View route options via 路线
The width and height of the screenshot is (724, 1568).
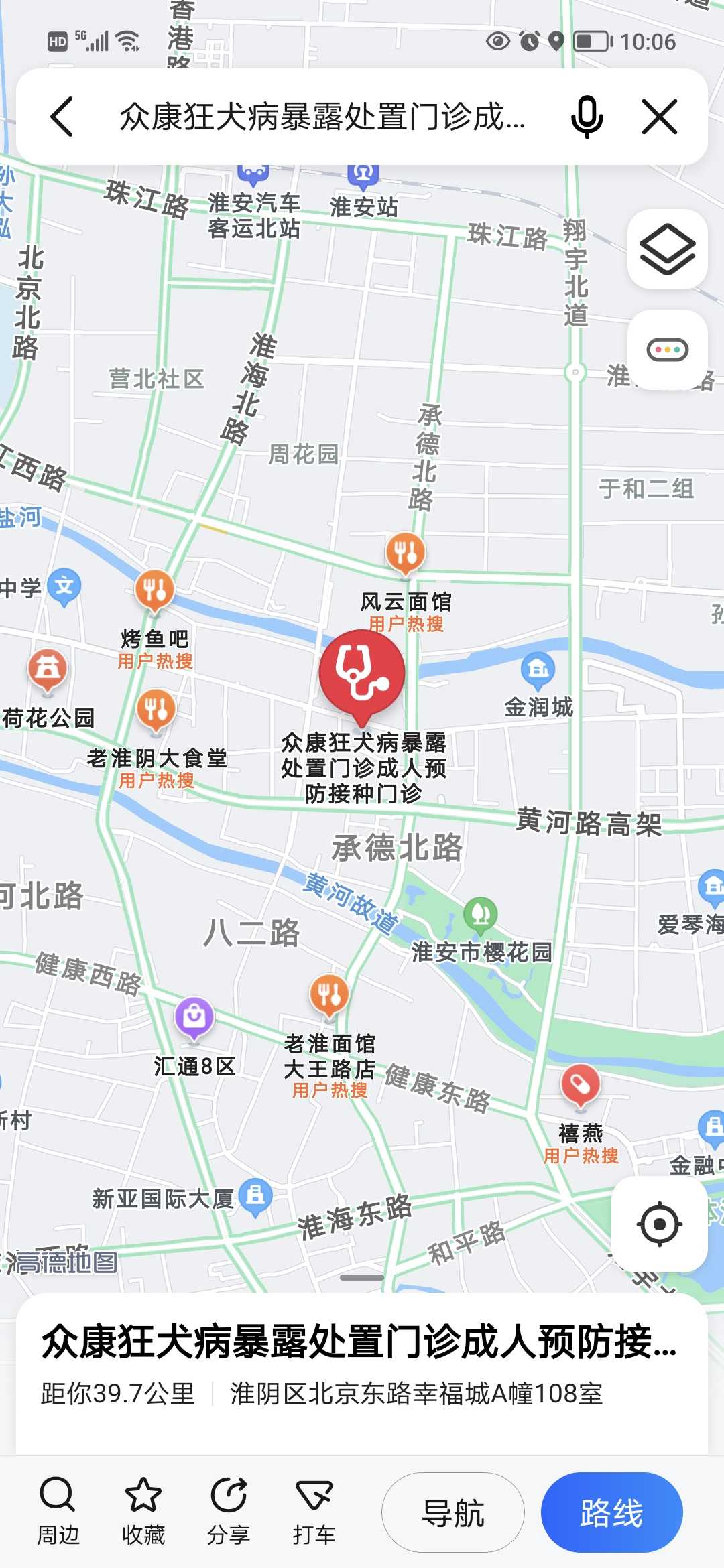pos(612,1512)
